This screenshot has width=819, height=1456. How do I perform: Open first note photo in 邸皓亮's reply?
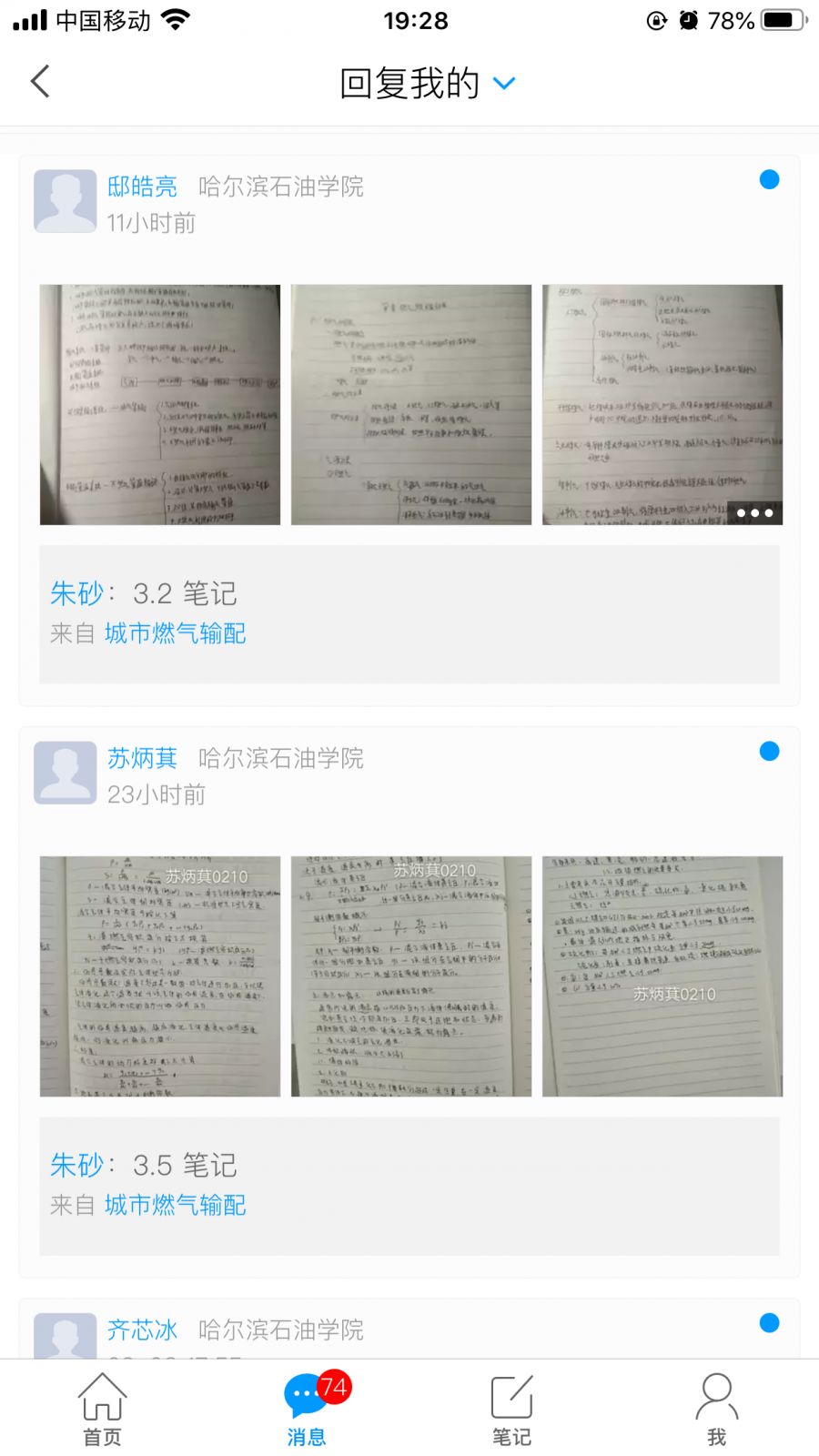pos(160,405)
